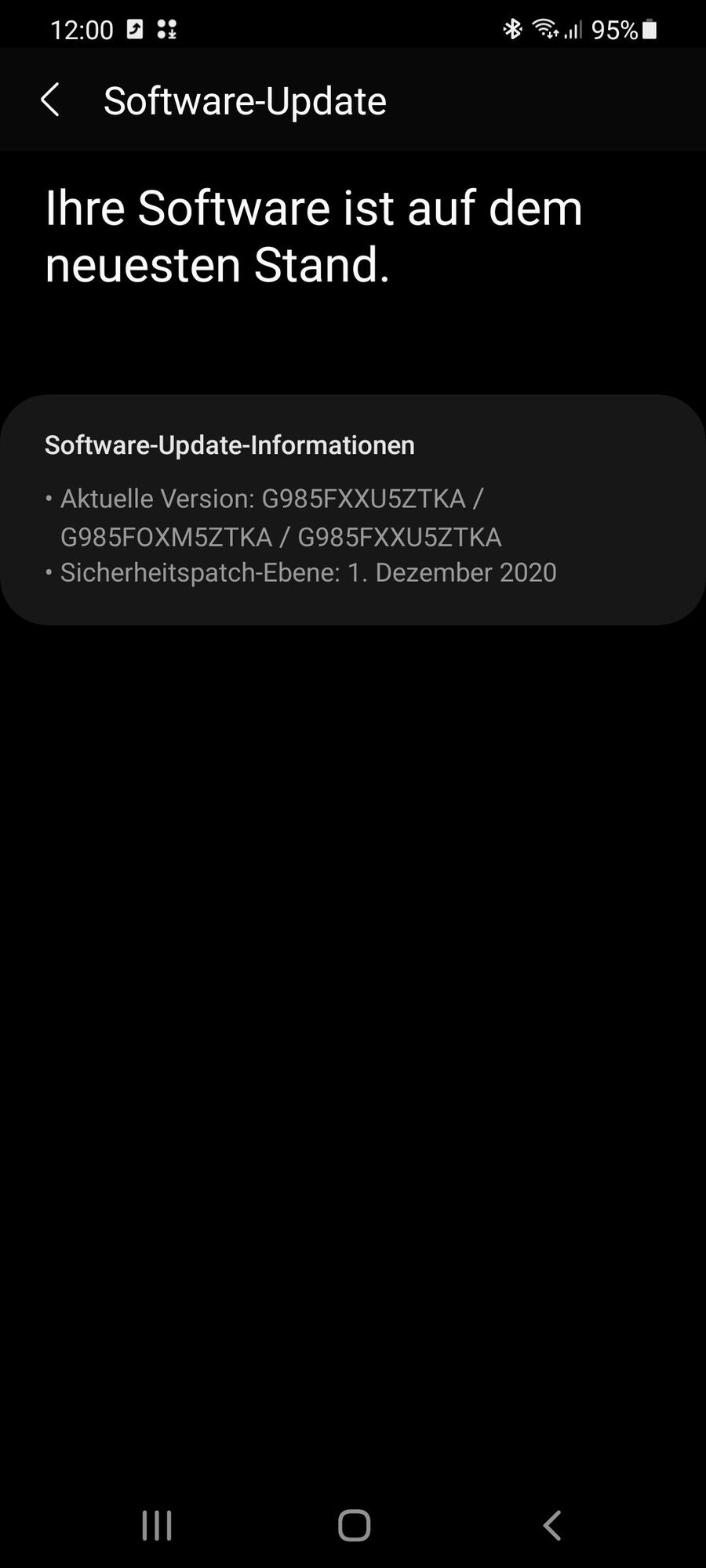The image size is (706, 1568).
Task: Open recent apps from the navigation bar
Action: click(x=157, y=1526)
